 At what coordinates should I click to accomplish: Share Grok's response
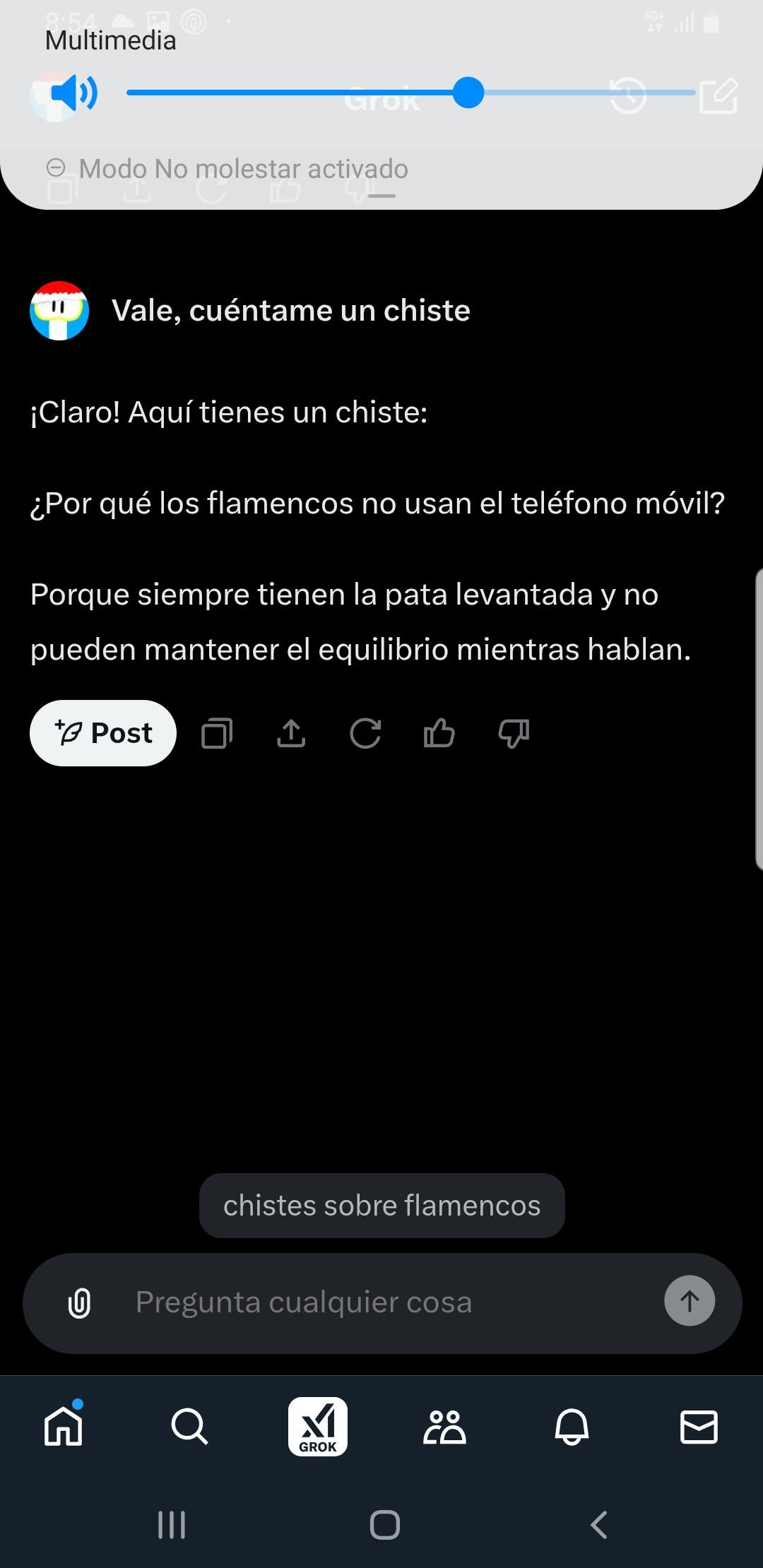(292, 733)
